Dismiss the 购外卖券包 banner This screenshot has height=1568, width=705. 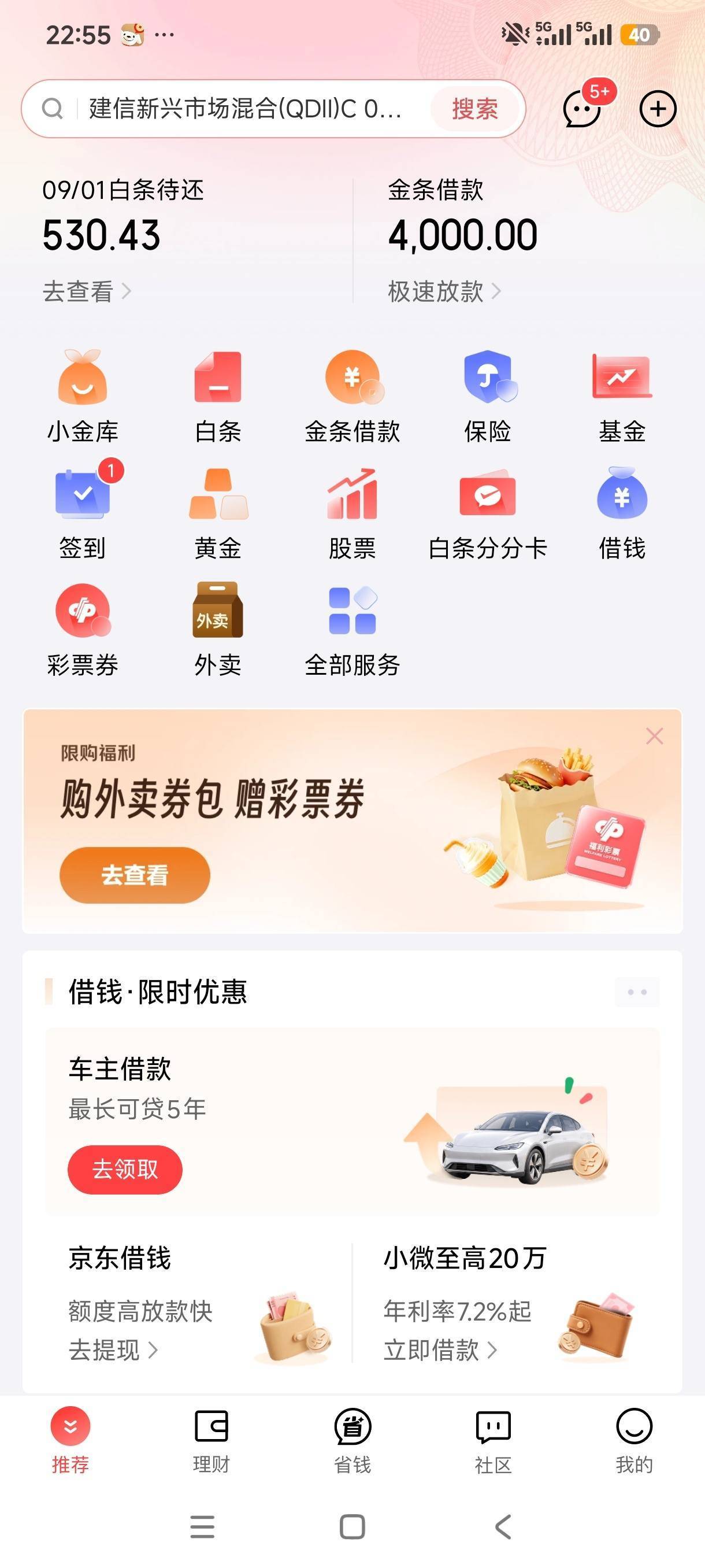click(655, 736)
